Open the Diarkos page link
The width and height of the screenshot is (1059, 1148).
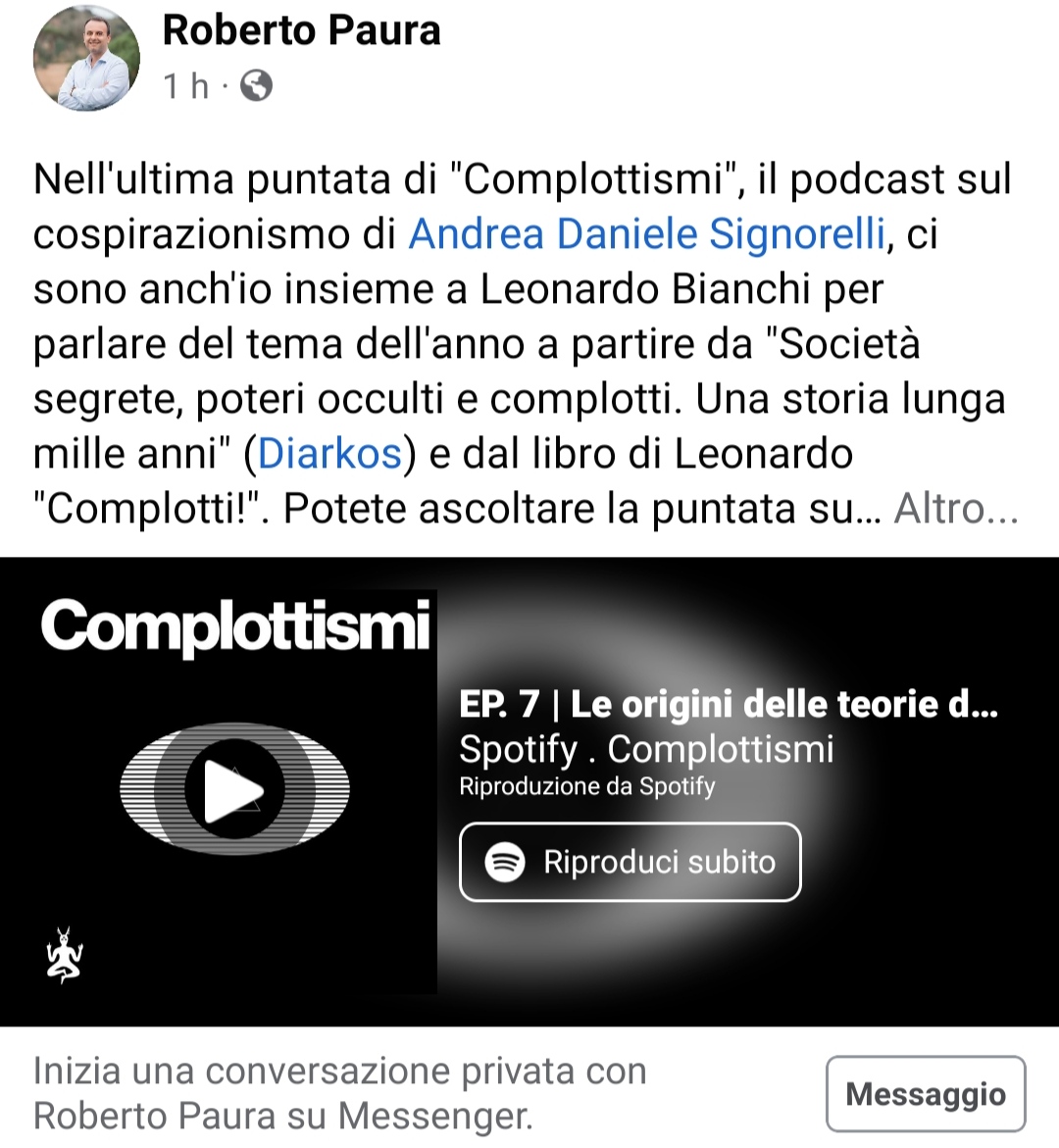pos(329,454)
